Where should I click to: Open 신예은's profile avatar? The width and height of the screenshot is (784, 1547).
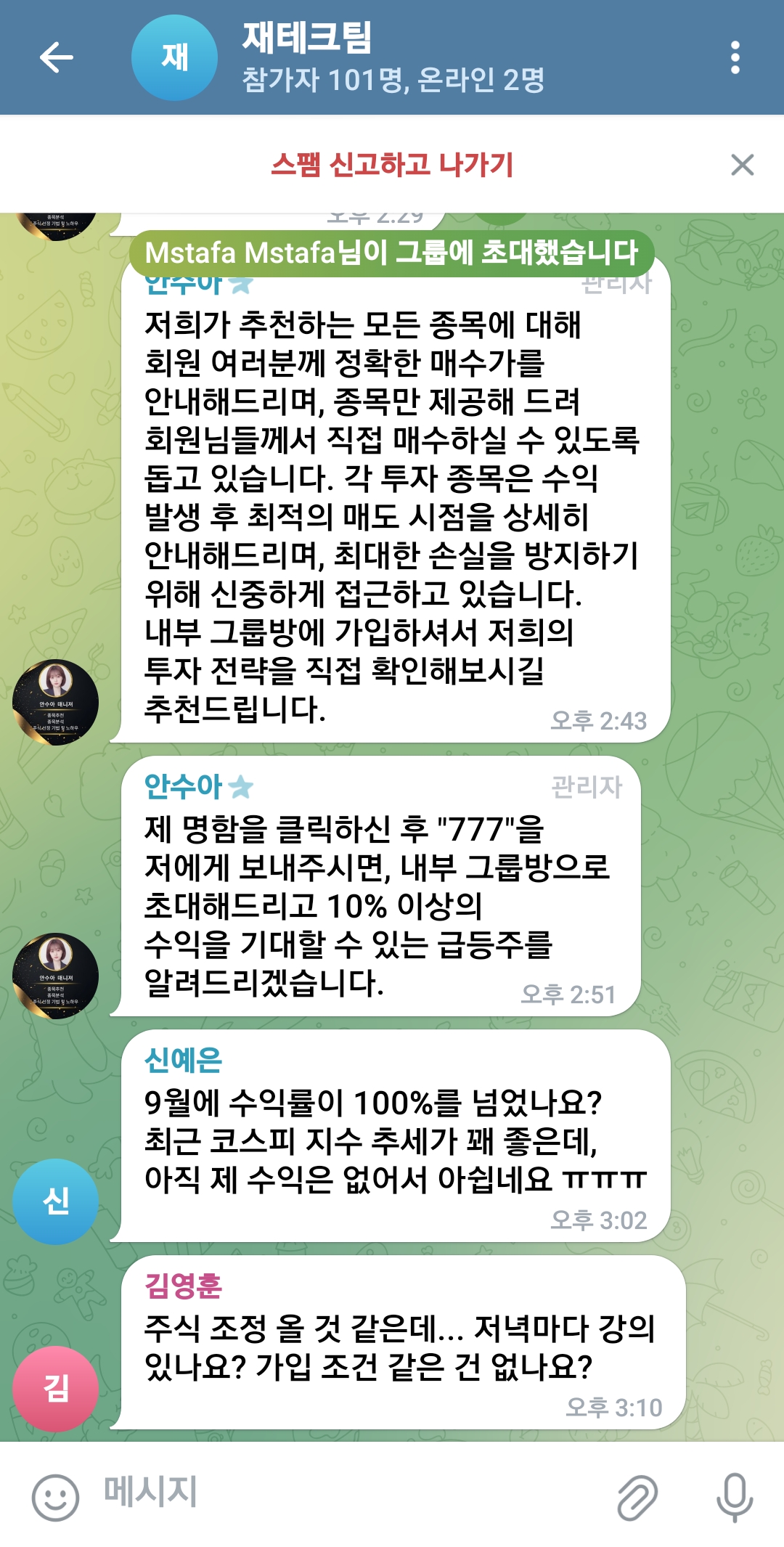point(56,1201)
